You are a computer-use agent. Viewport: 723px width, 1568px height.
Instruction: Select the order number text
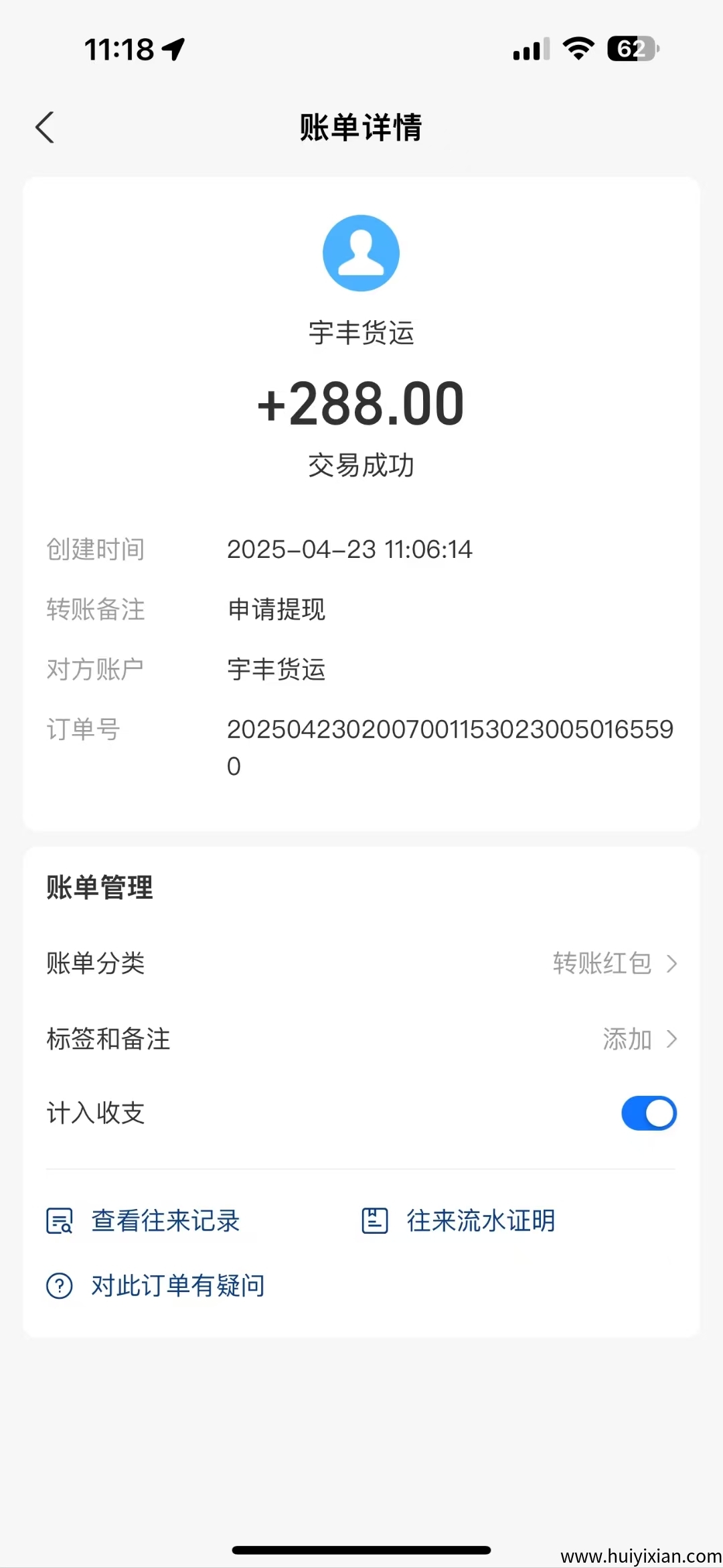click(x=449, y=729)
